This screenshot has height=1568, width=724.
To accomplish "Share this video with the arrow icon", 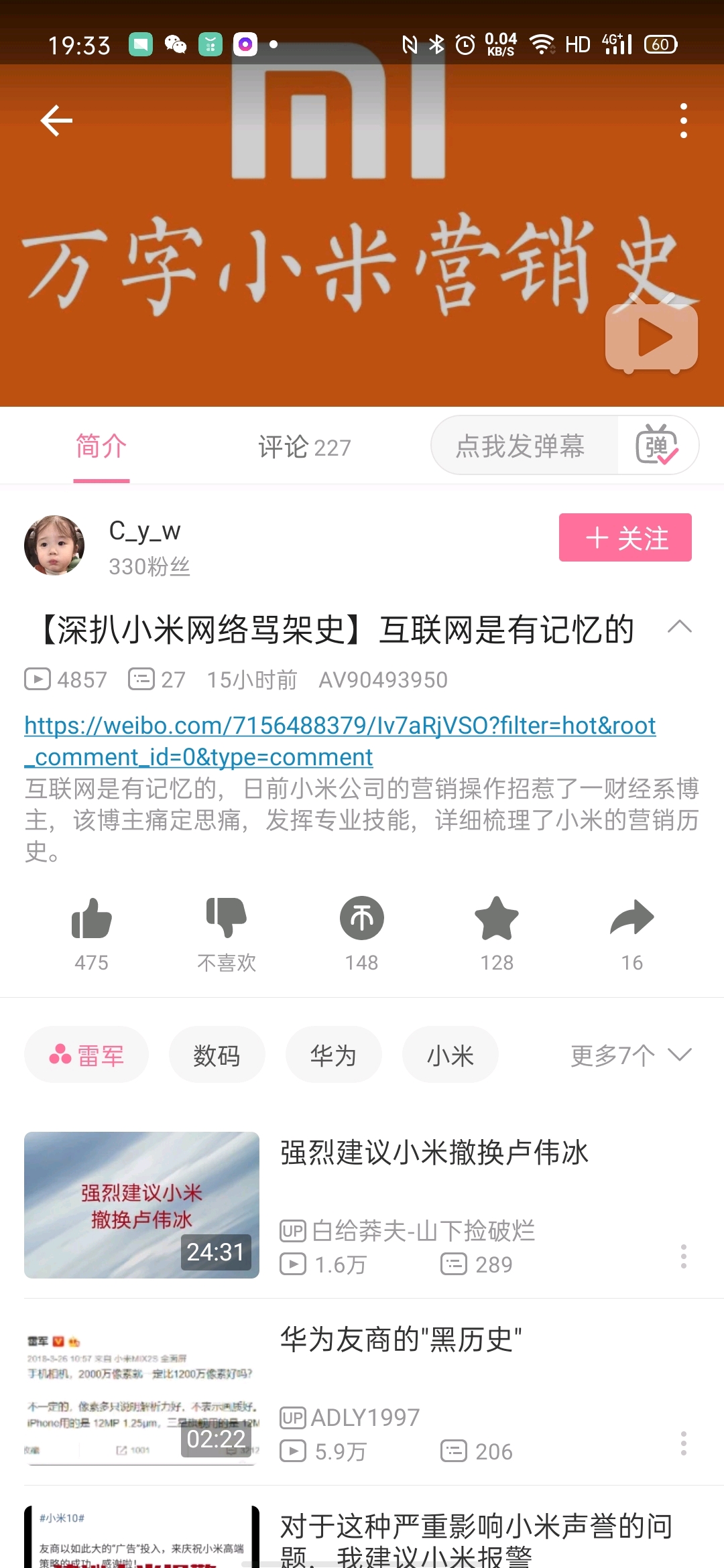I will point(631,918).
